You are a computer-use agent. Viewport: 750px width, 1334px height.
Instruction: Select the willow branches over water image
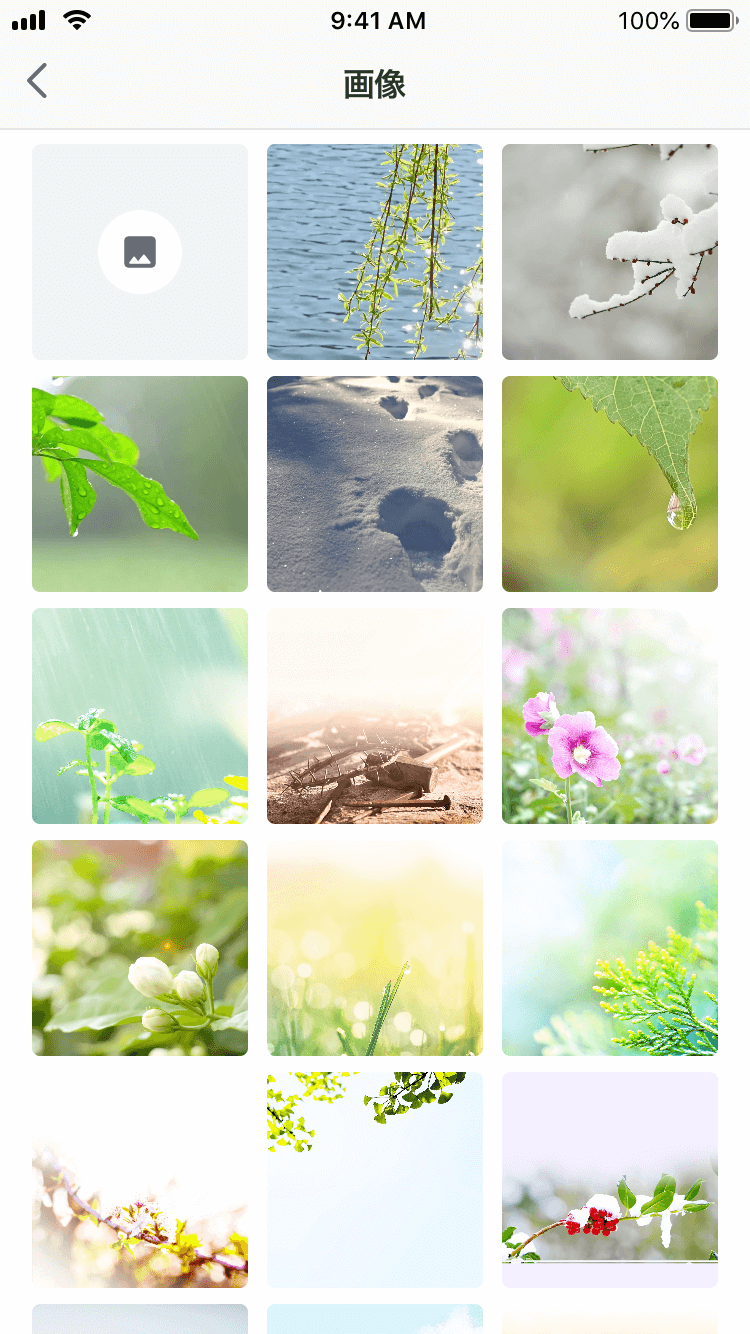pos(375,252)
